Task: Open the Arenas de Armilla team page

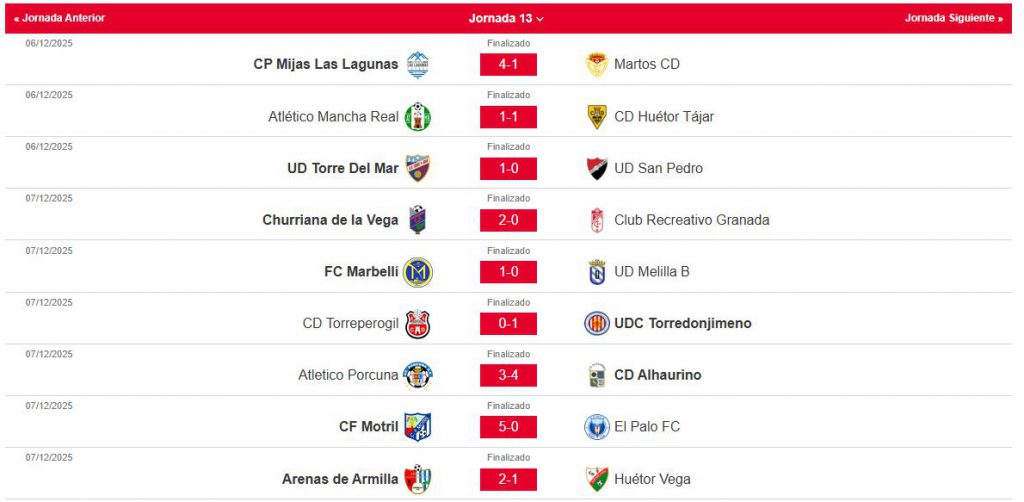Action: pyautogui.click(x=340, y=479)
